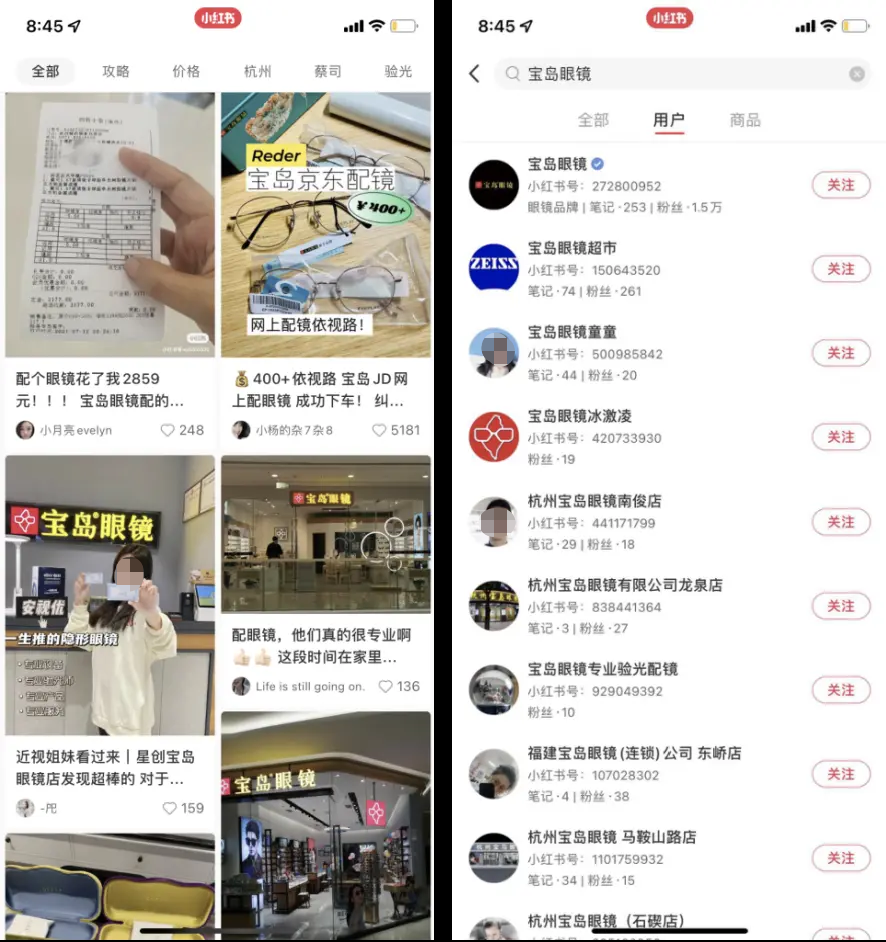Select the 用户 tab
This screenshot has height=942, width=886.
coord(668,120)
